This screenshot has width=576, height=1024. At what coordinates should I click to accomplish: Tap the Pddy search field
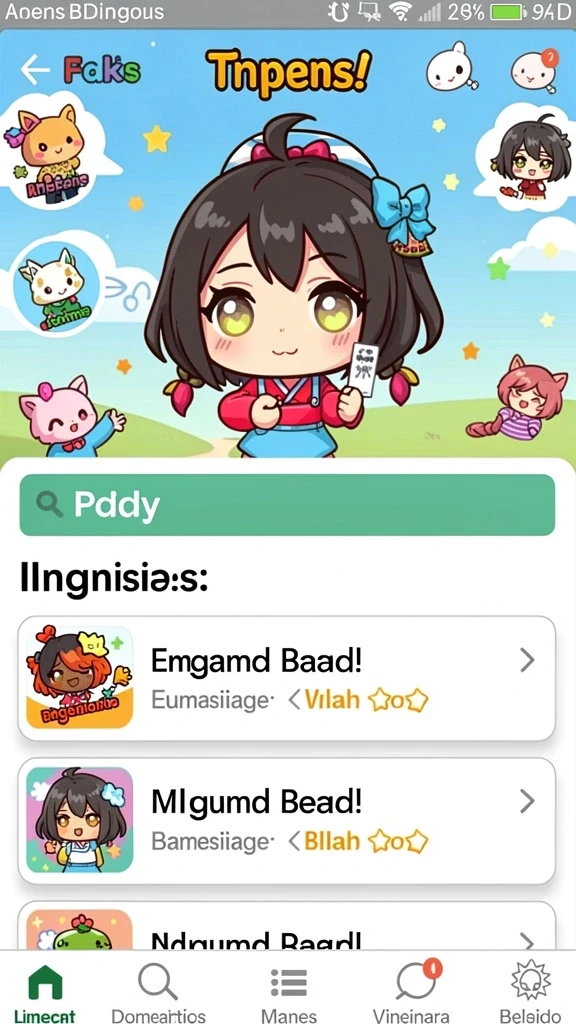287,505
